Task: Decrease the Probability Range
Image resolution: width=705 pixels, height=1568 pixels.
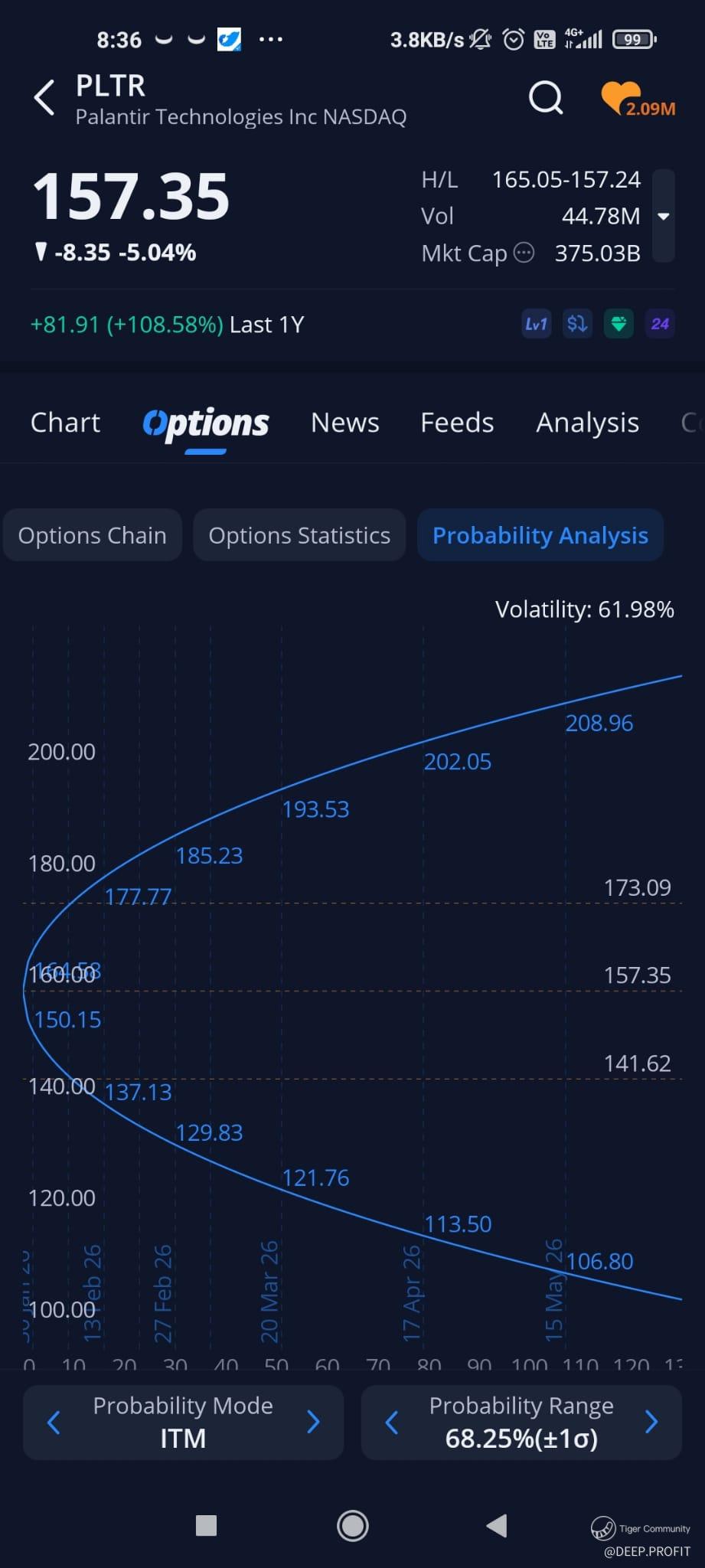Action: point(392,1423)
